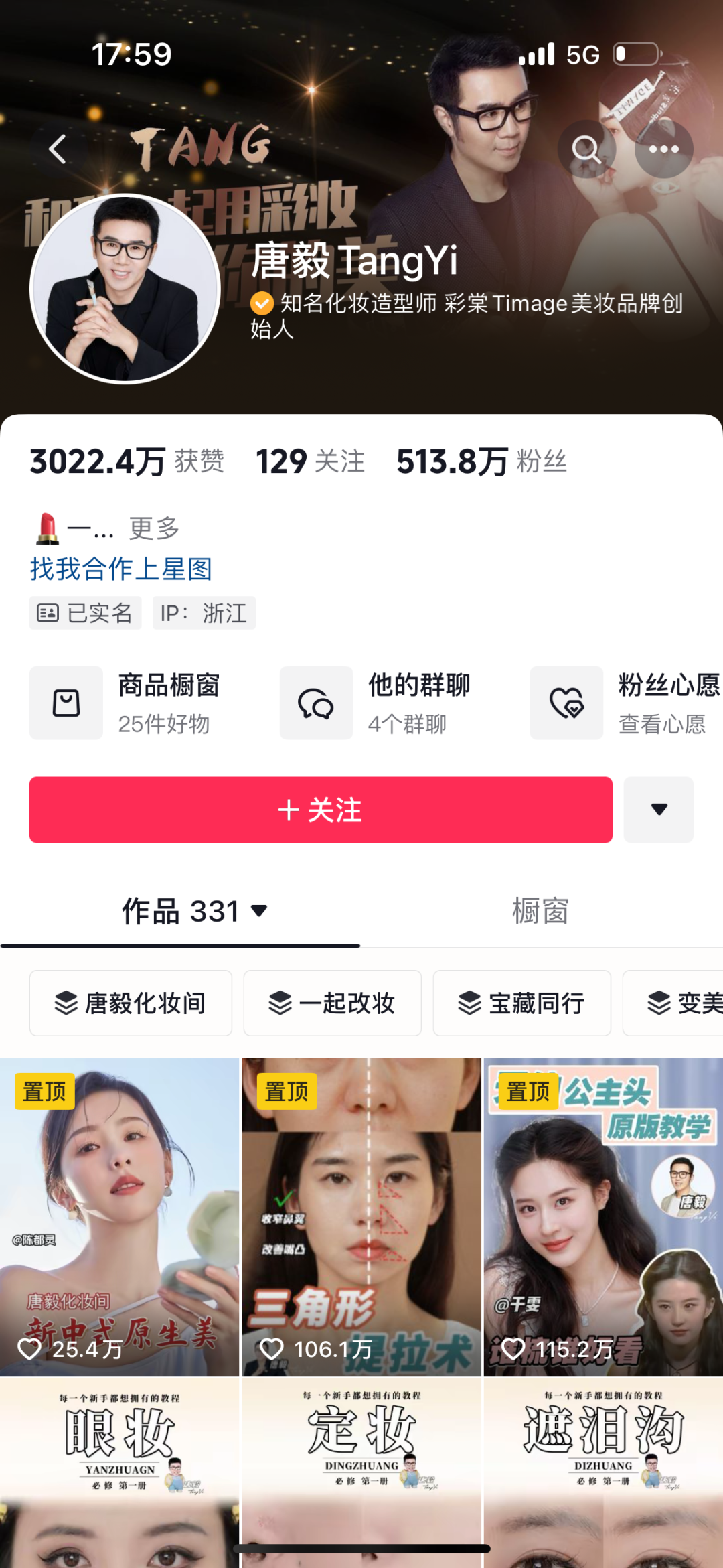The height and width of the screenshot is (1568, 723).
Task: Open the 作品 331 sort dropdown
Action: coord(194,912)
